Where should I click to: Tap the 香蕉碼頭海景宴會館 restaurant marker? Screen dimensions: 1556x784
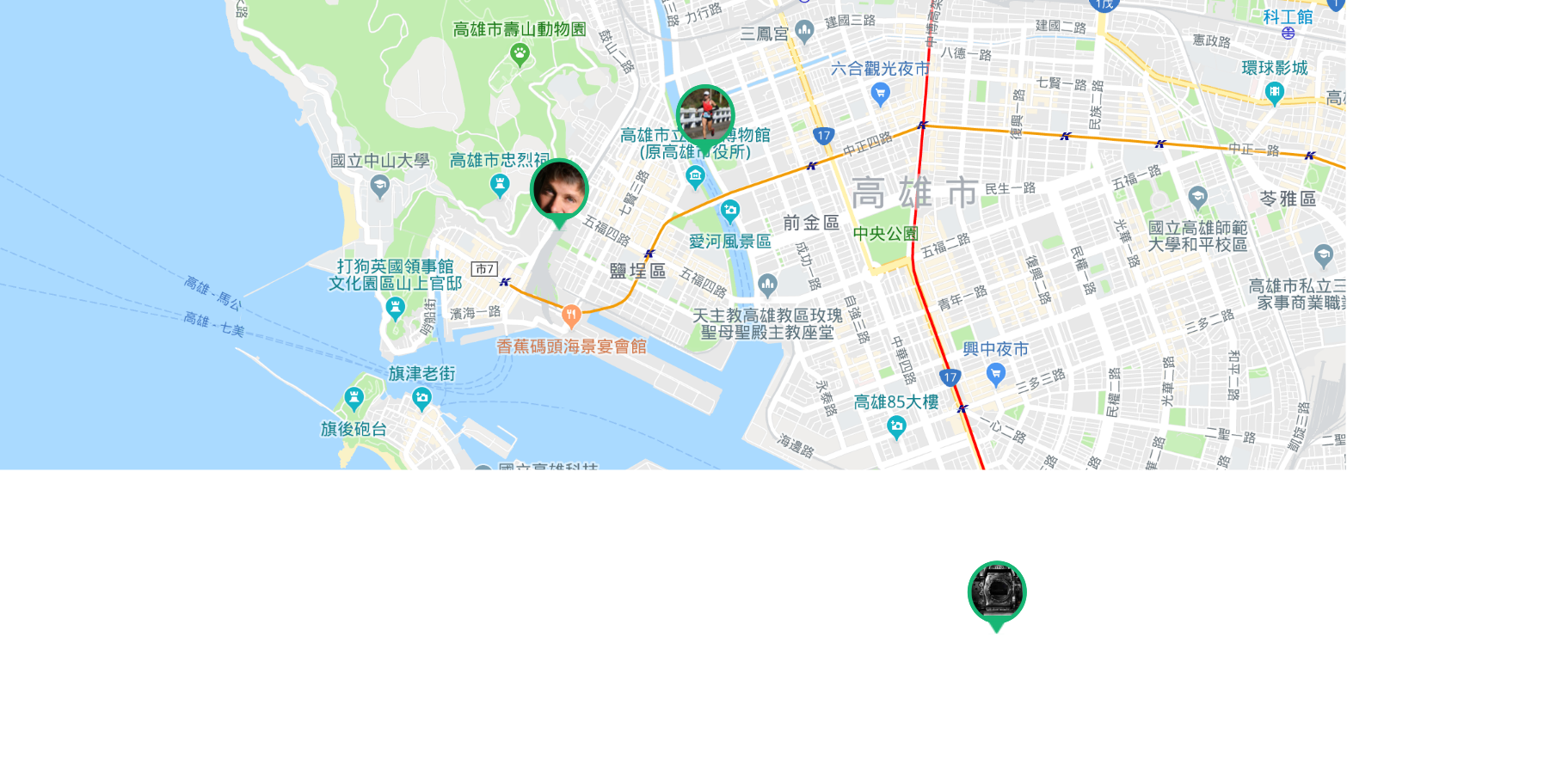tap(571, 315)
